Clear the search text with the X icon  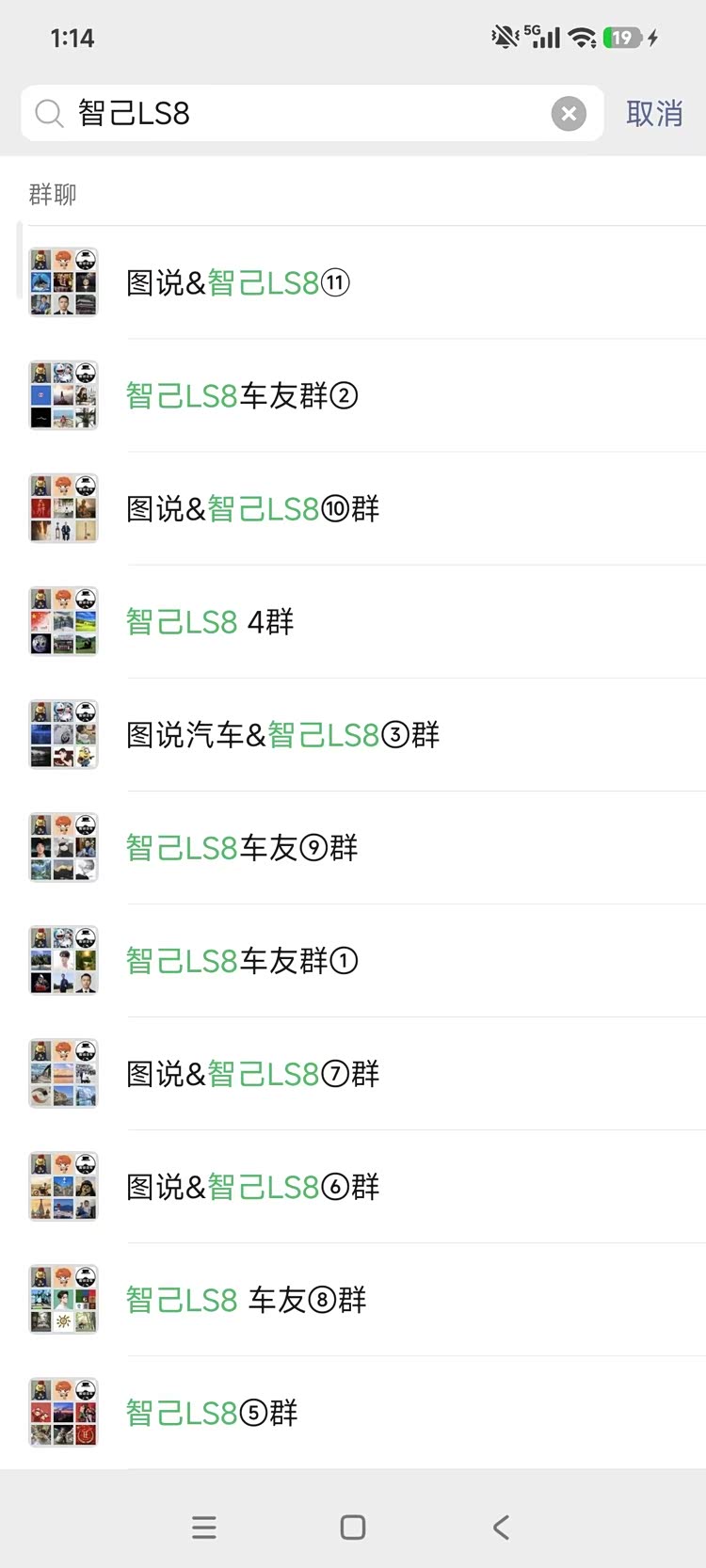(569, 114)
